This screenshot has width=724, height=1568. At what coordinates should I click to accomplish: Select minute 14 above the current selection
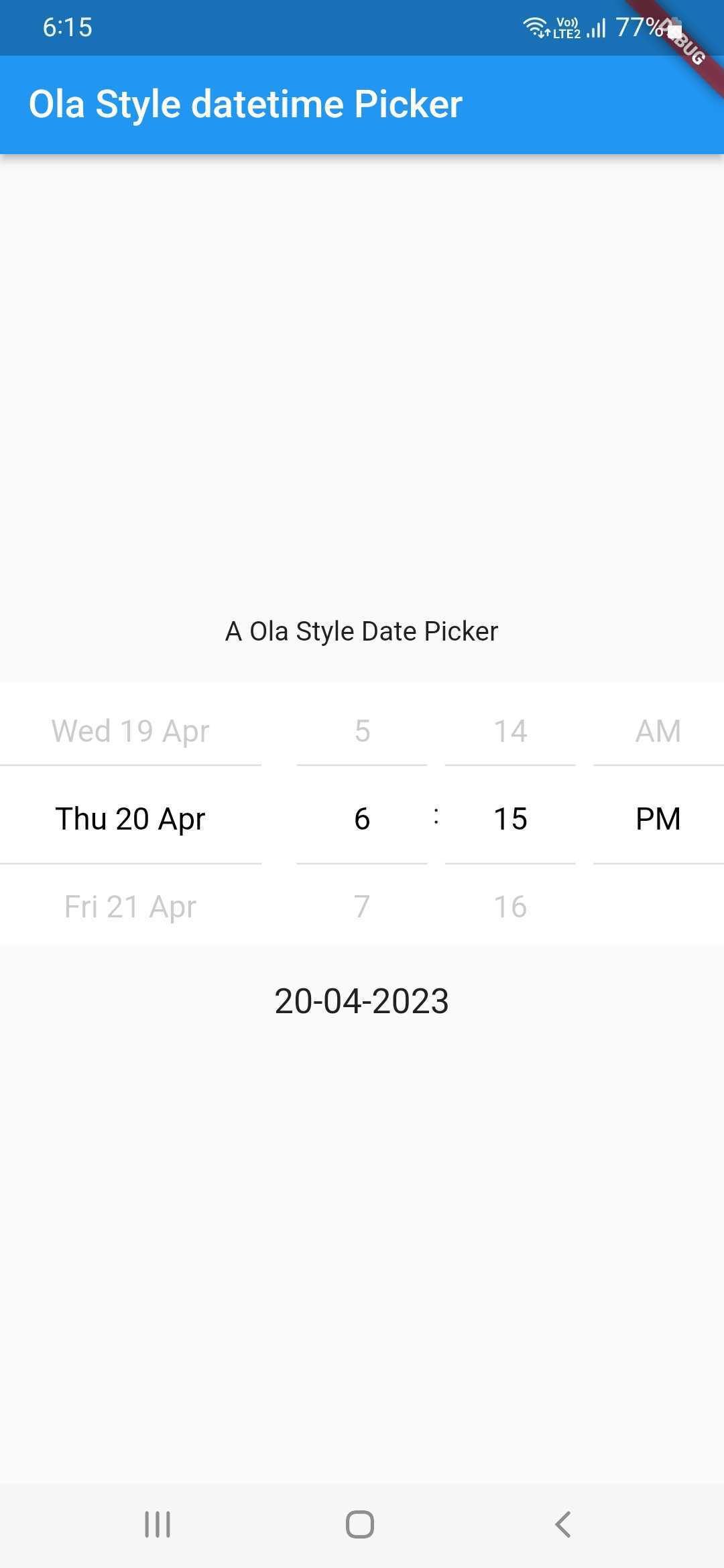511,730
